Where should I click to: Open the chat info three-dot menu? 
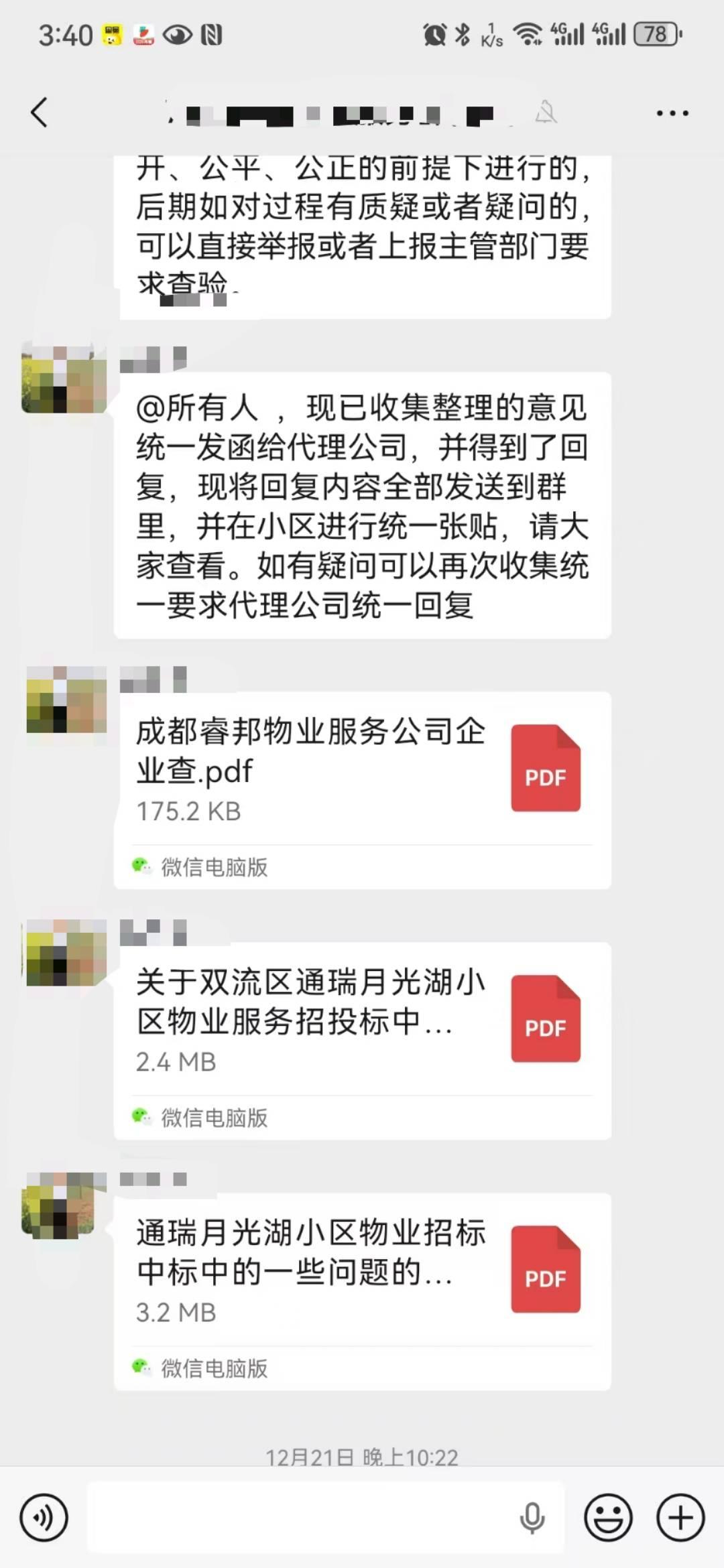(x=672, y=113)
